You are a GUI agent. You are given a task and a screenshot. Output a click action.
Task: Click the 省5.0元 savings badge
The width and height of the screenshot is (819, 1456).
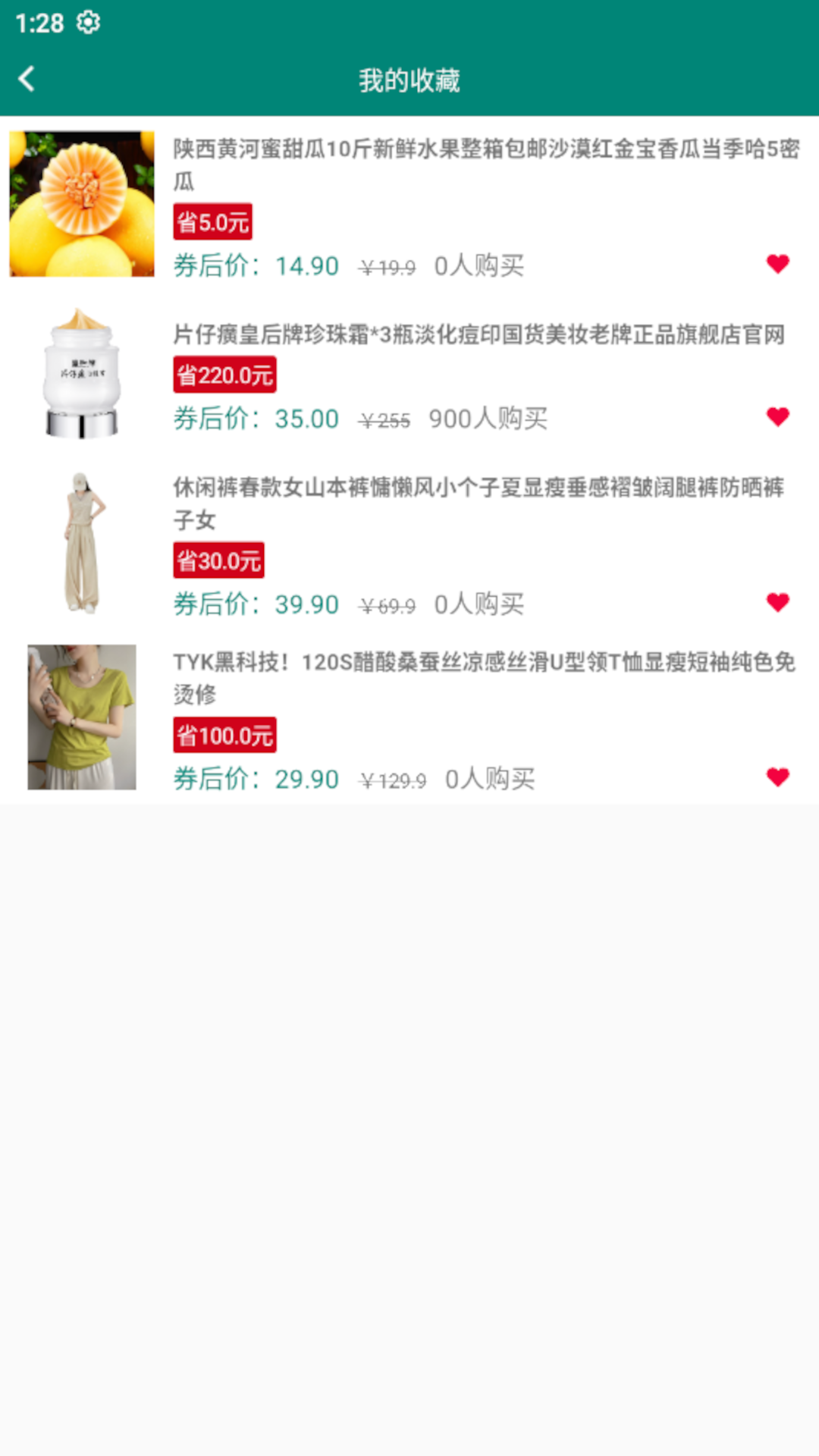point(213,222)
